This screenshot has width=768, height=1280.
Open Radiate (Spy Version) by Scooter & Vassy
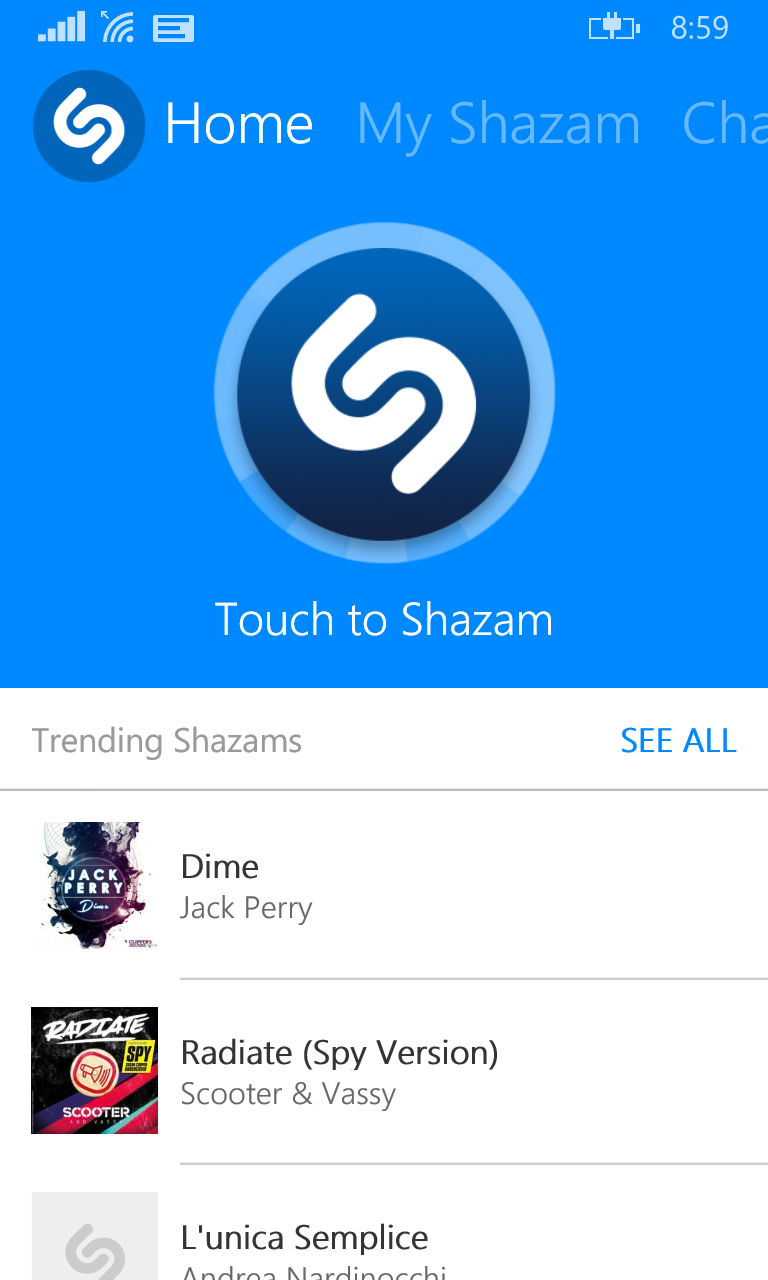coord(384,1071)
